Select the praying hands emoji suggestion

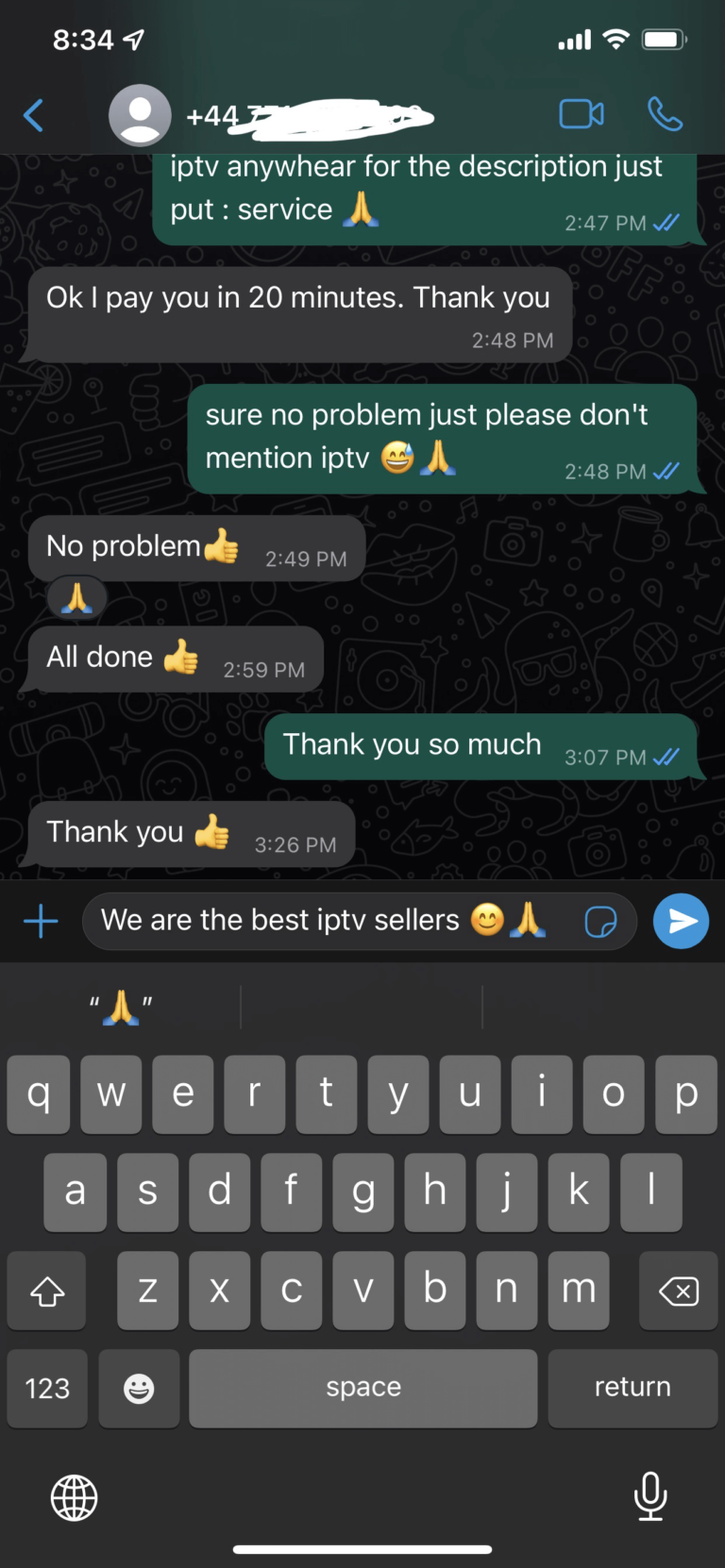tap(121, 1008)
